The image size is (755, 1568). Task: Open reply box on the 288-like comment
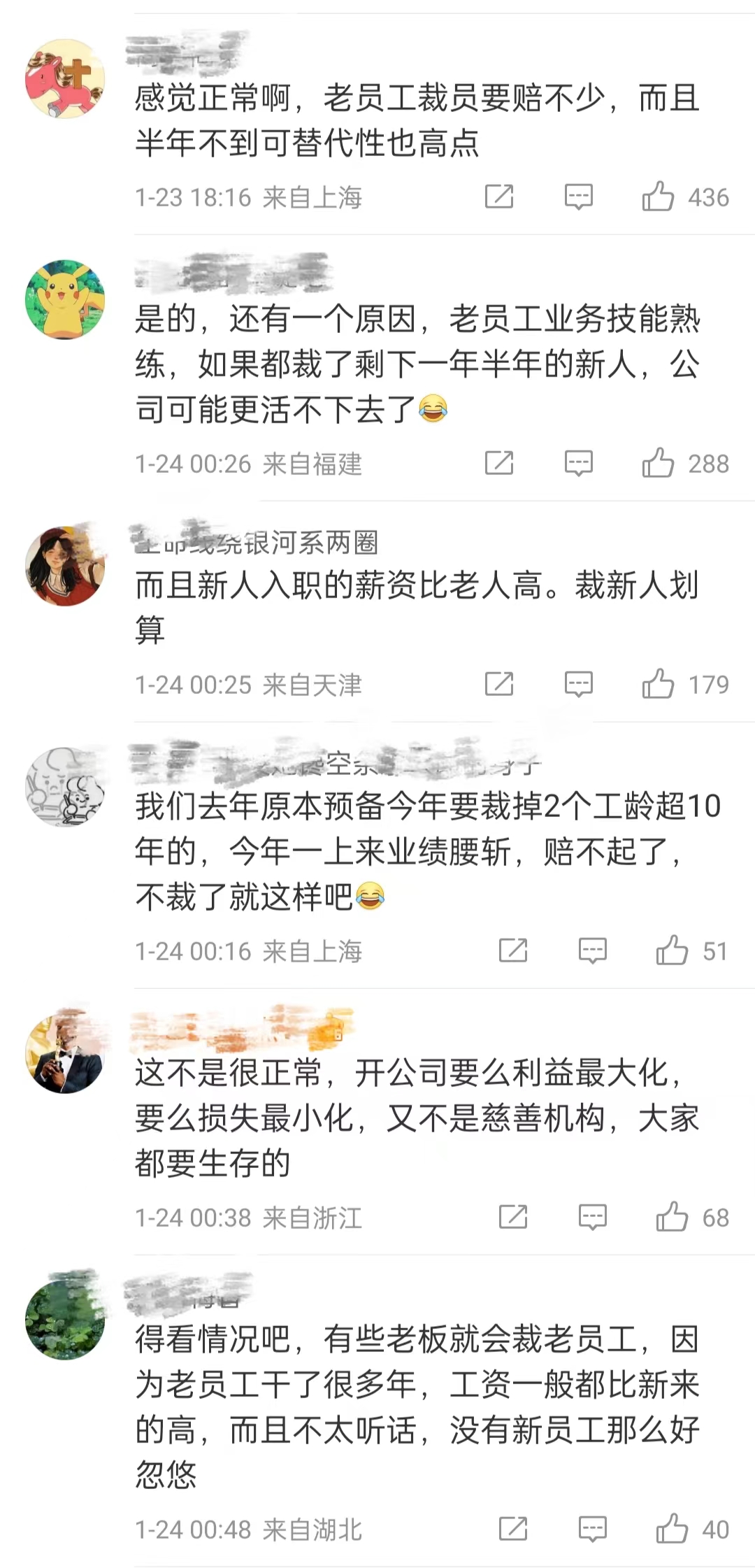577,463
